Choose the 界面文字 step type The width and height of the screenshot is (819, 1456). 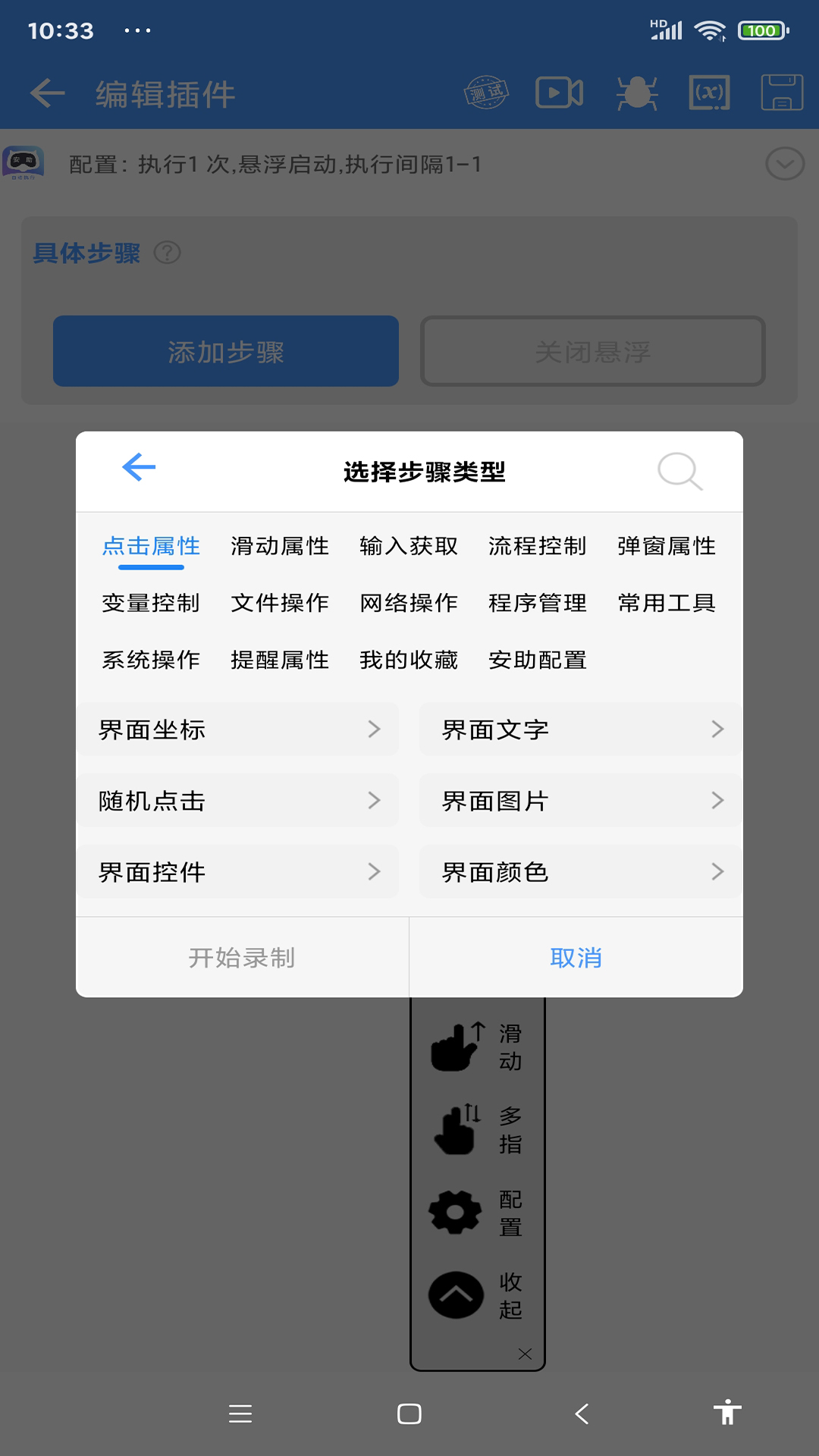581,730
